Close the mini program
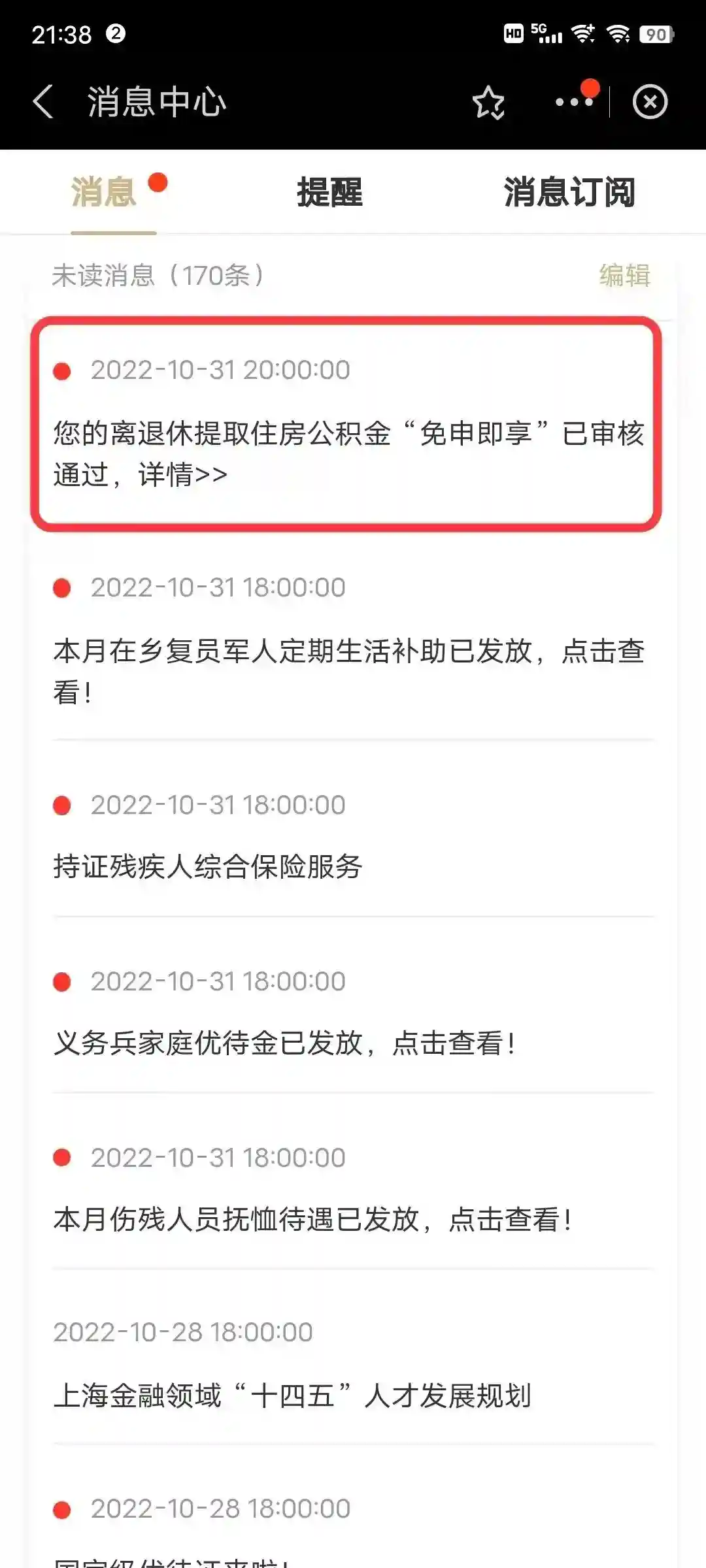The image size is (706, 1568). [650, 102]
